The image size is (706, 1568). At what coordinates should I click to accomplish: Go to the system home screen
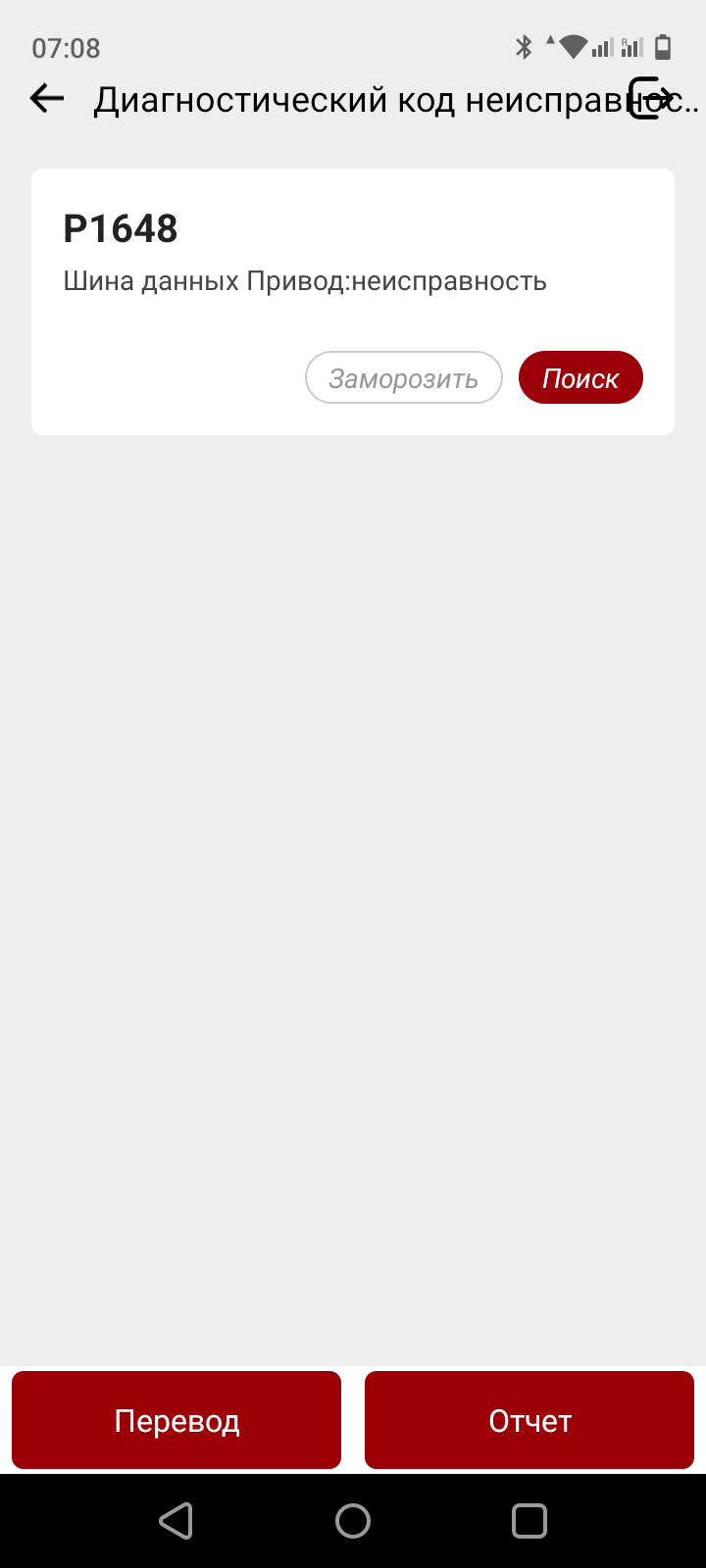353,1521
